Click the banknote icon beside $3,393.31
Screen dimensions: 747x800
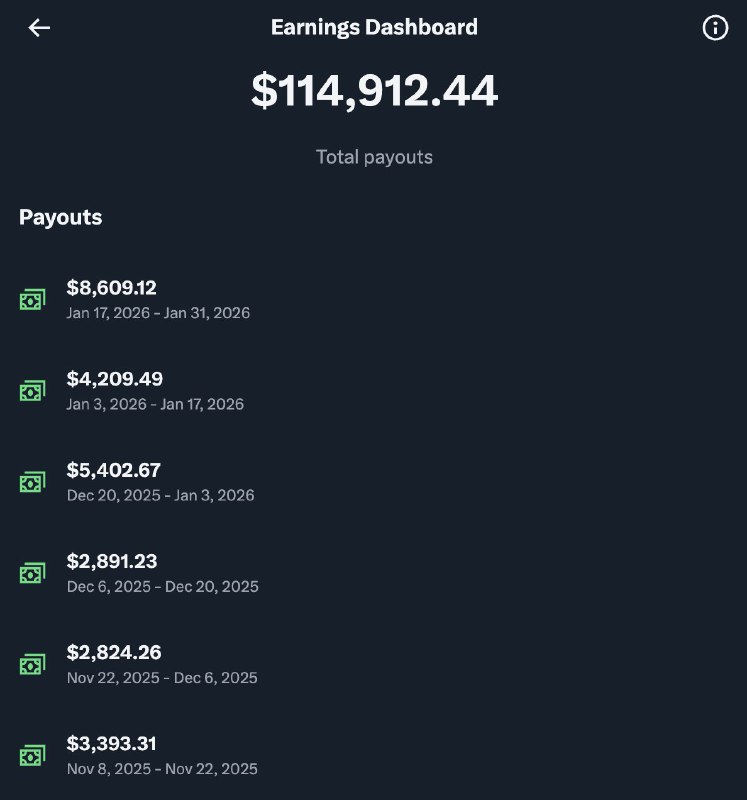(x=32, y=754)
